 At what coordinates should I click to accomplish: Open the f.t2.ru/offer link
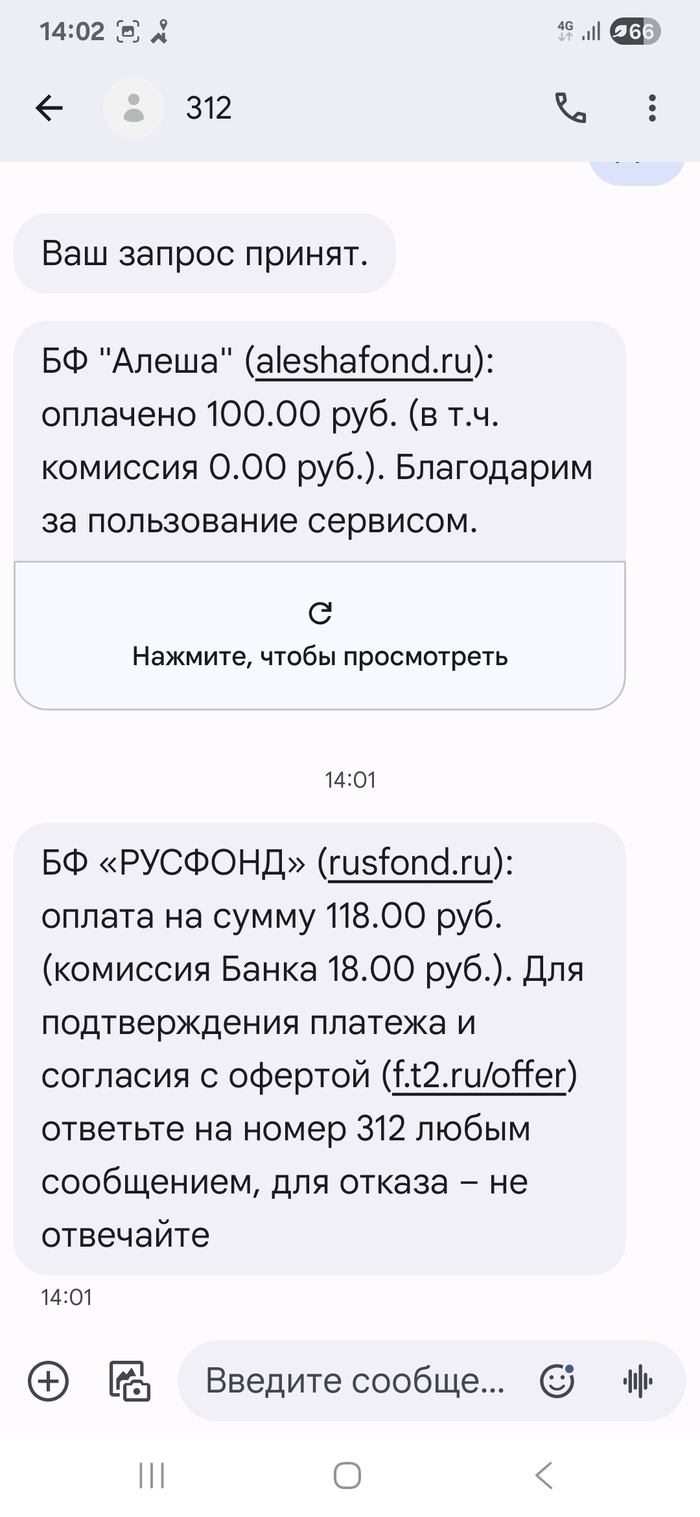(x=480, y=1075)
